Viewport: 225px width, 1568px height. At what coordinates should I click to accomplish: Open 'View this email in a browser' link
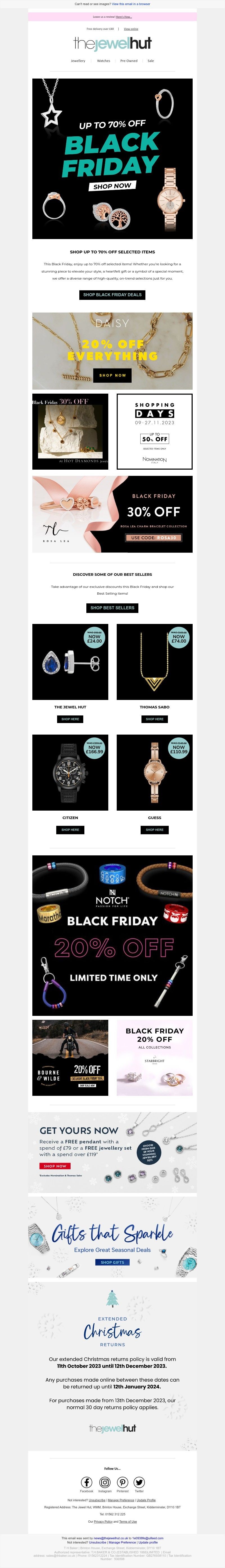click(131, 4)
